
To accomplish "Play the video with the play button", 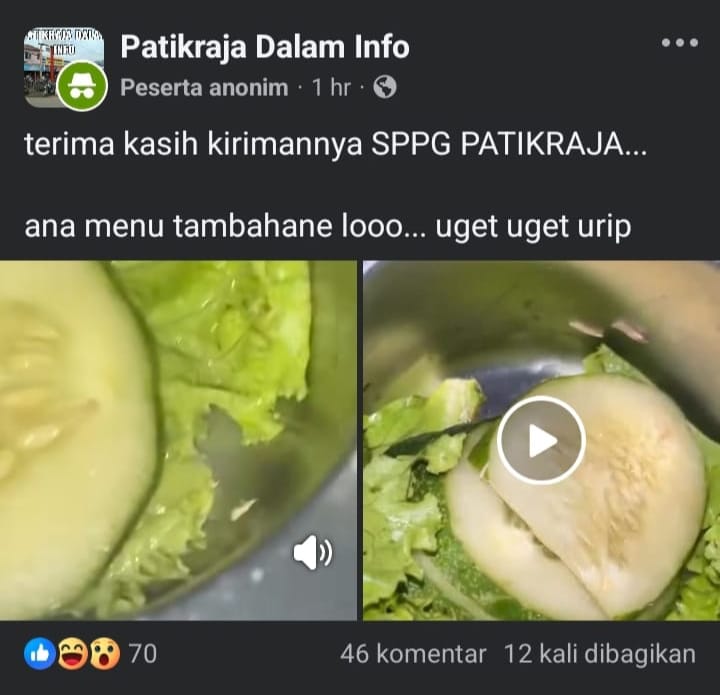I will [x=541, y=441].
